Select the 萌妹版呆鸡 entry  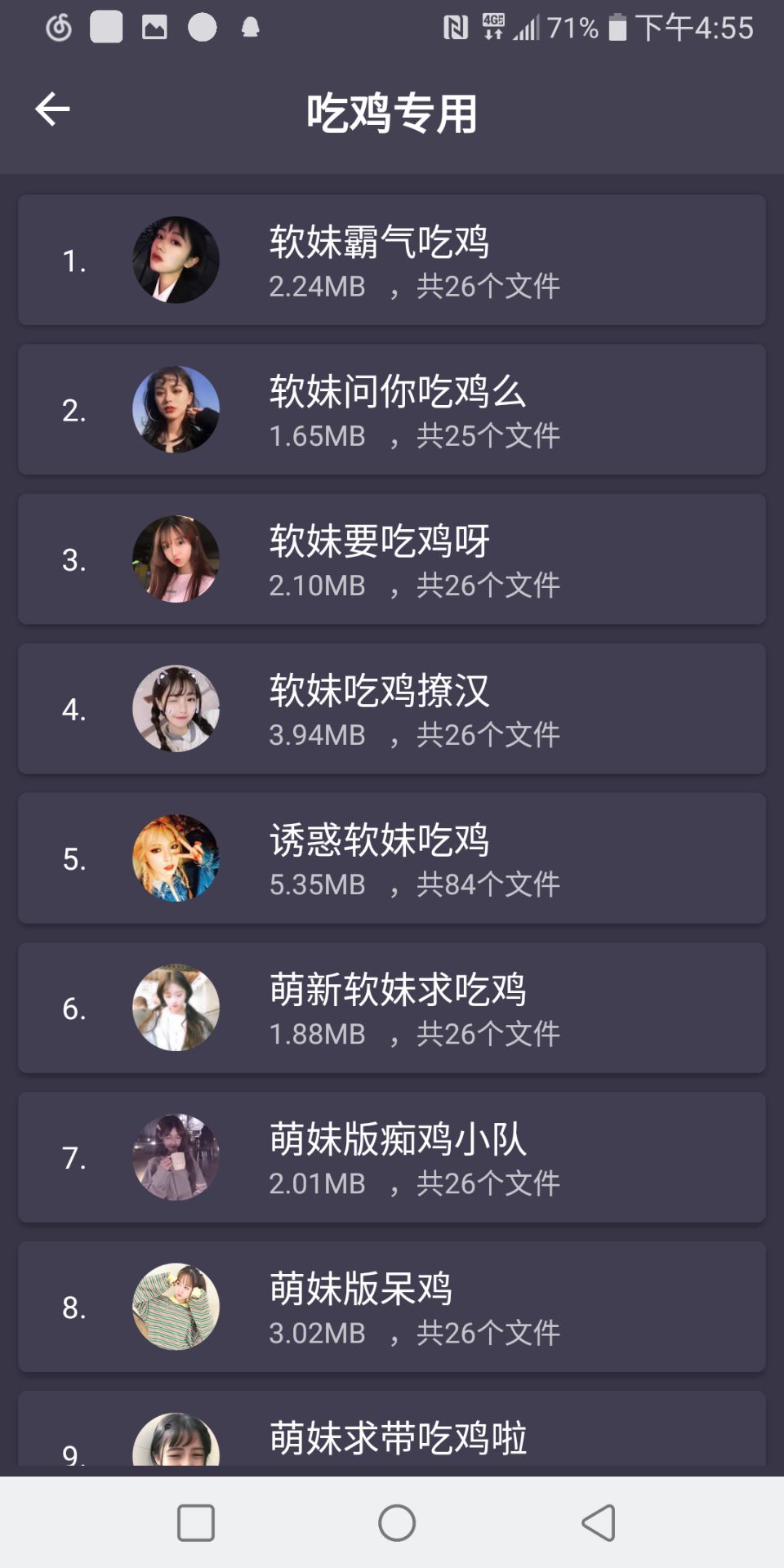[x=392, y=1306]
